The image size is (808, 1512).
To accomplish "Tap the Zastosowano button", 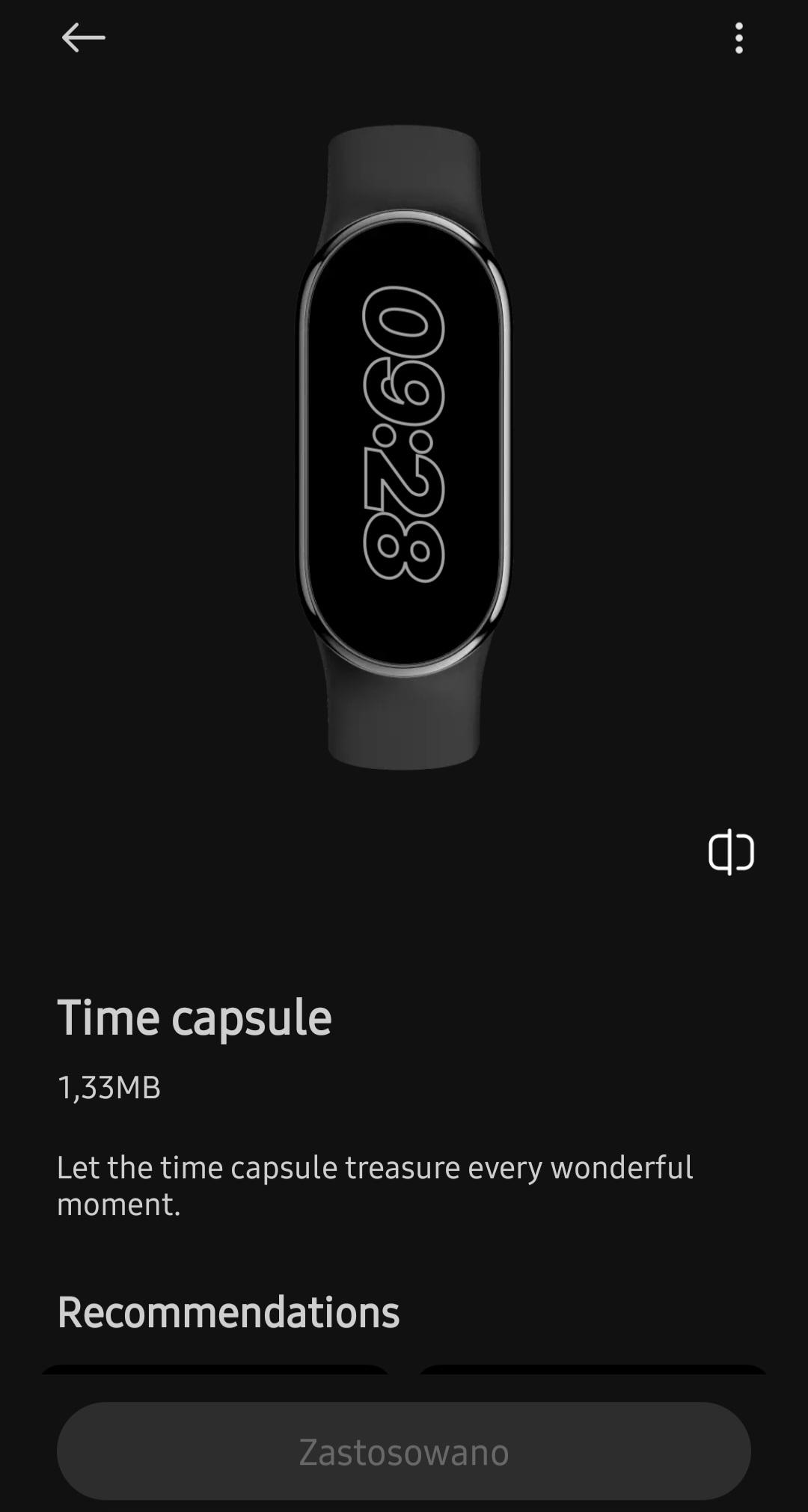I will tap(404, 1451).
